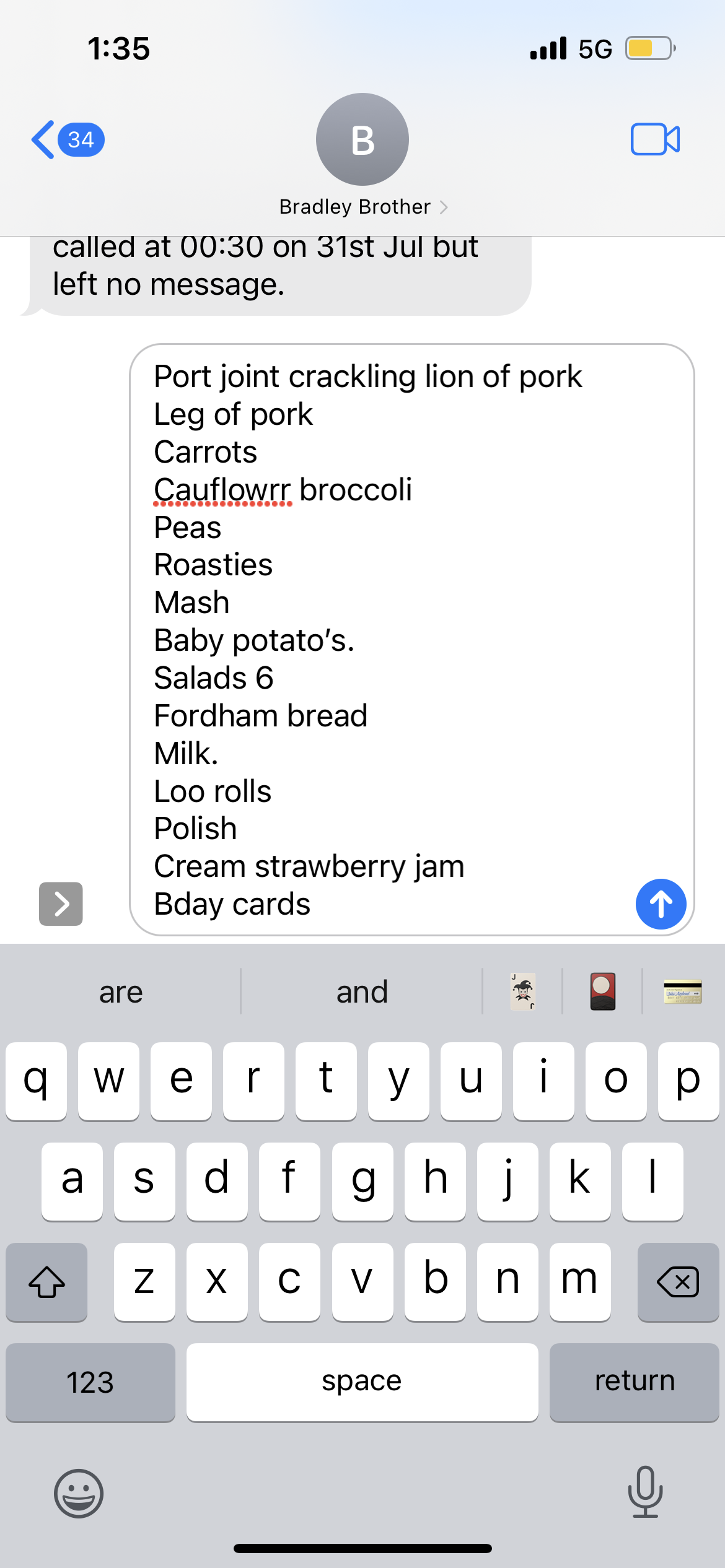Viewport: 725px width, 1568px height.
Task: Hit the backspace key
Action: [x=678, y=1281]
